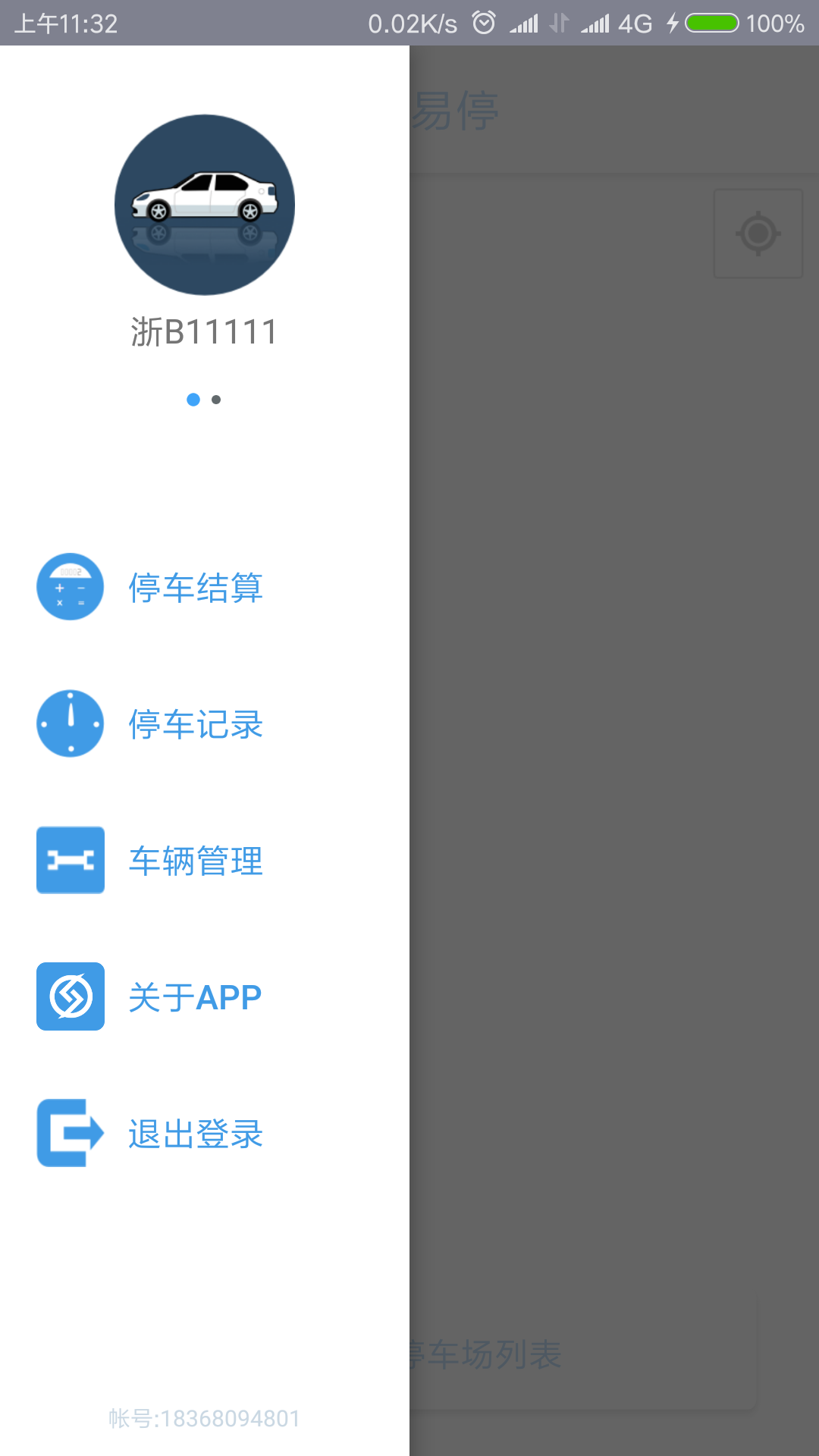Tap 停车结算 to settle parking fee
Image resolution: width=819 pixels, height=1456 pixels.
(x=195, y=588)
